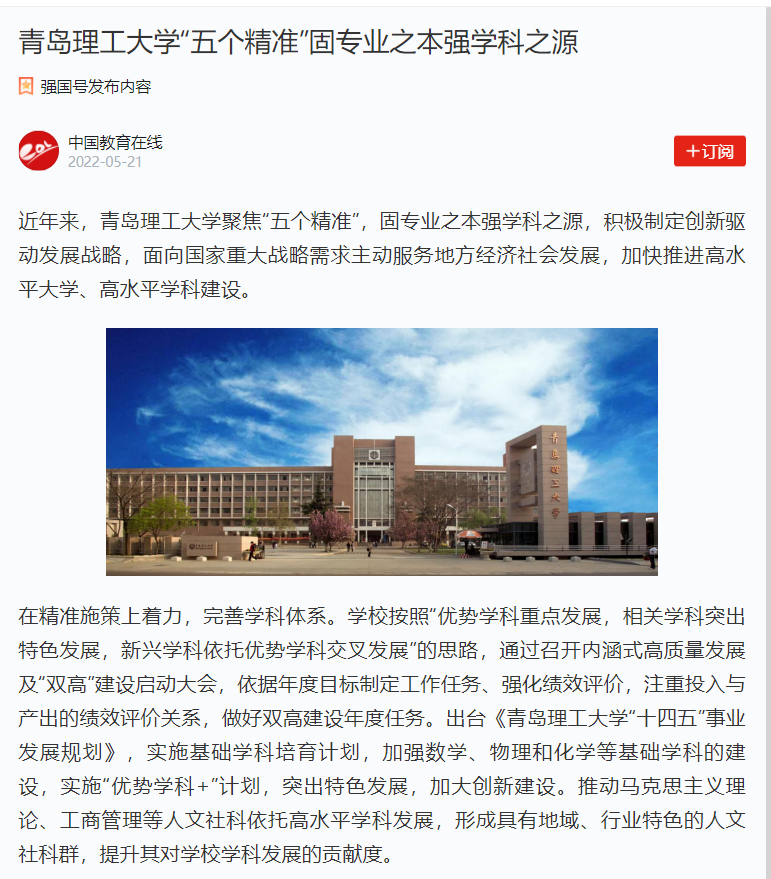This screenshot has width=771, height=879.
Task: Subscribe with the red 订阅 button
Action: pyautogui.click(x=709, y=151)
